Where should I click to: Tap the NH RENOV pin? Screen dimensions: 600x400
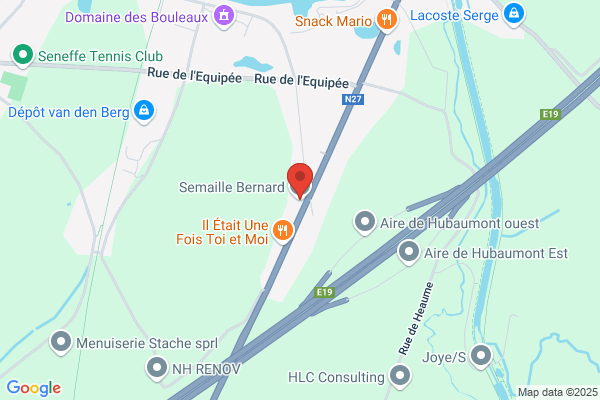coord(157,368)
